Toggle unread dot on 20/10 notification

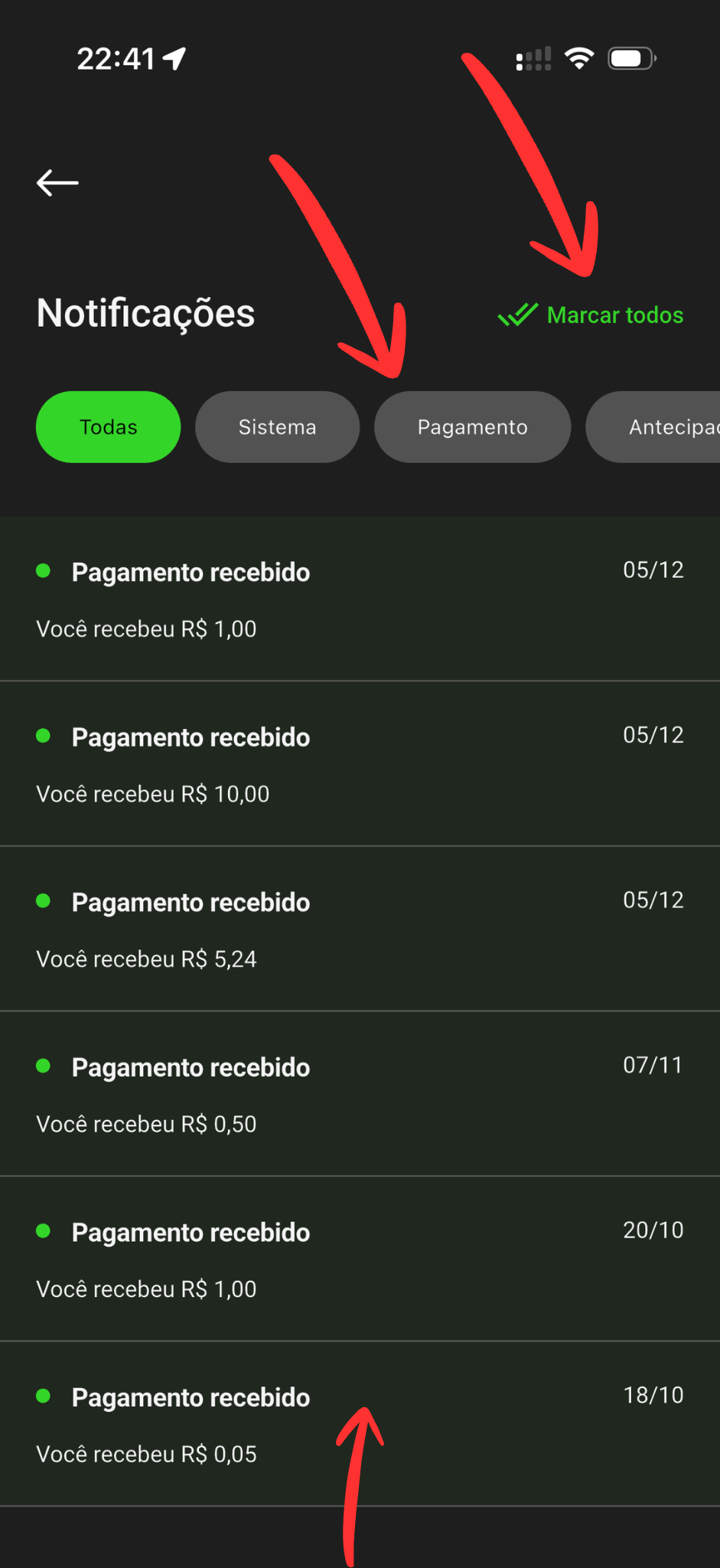coord(44,1231)
